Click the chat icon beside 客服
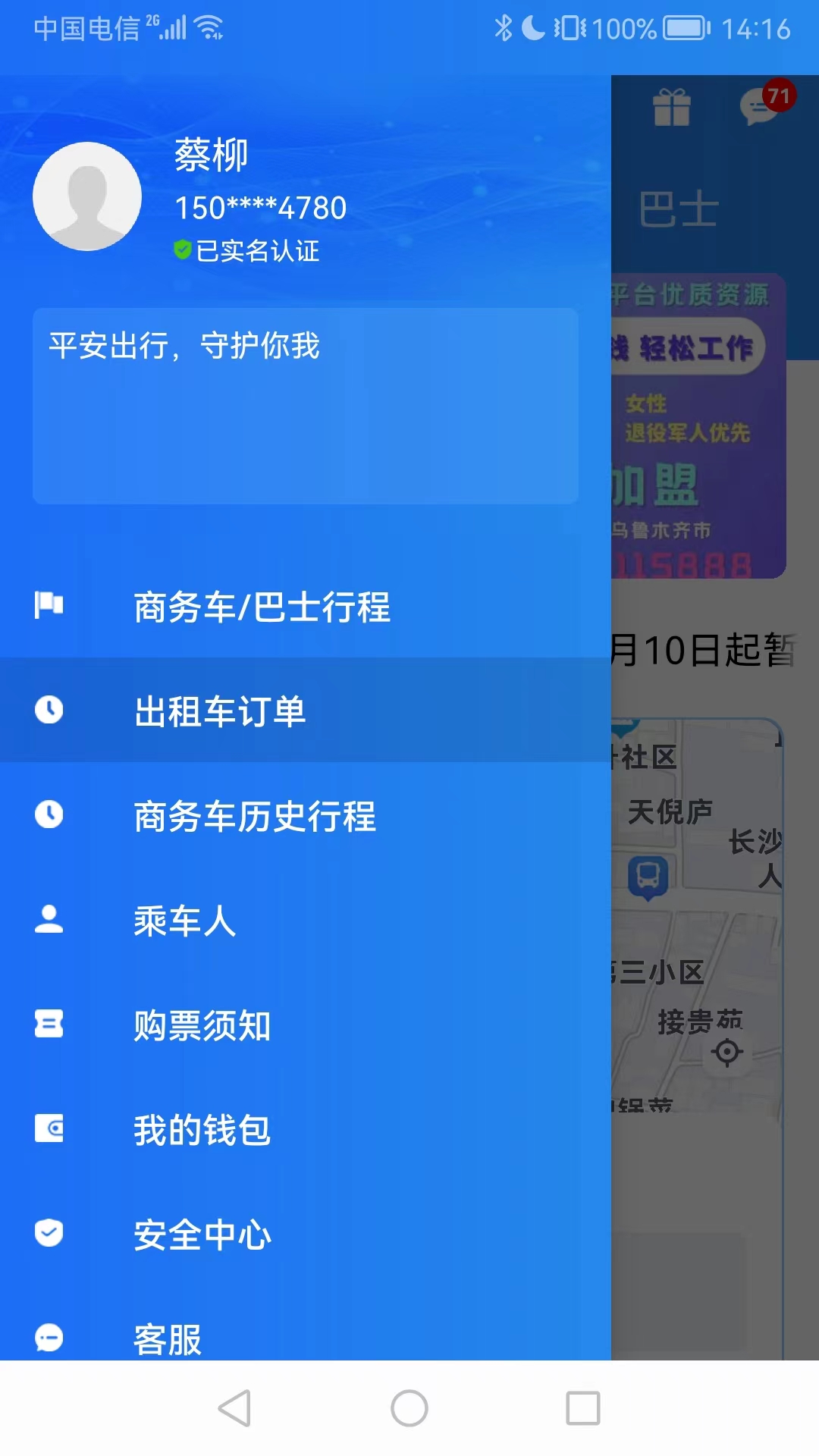The height and width of the screenshot is (1456, 819). [x=48, y=1338]
